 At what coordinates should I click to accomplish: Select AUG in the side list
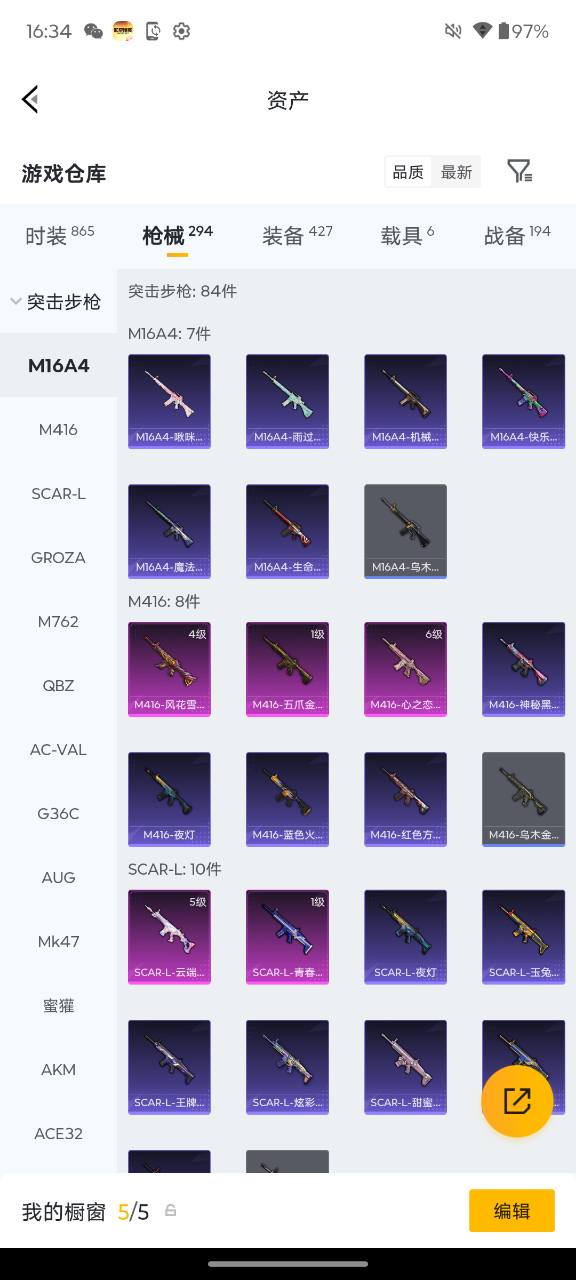pos(58,877)
